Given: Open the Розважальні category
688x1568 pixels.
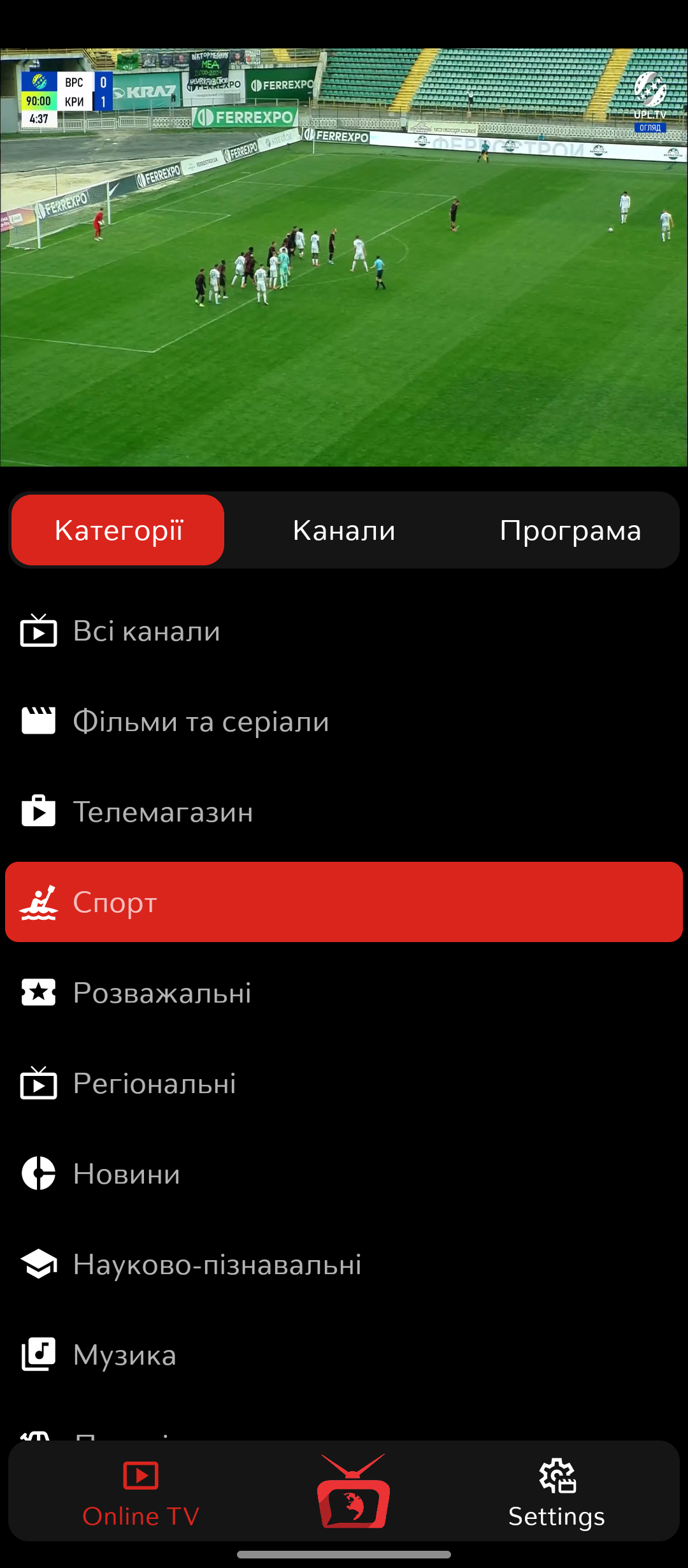Looking at the screenshot, I should click(162, 993).
